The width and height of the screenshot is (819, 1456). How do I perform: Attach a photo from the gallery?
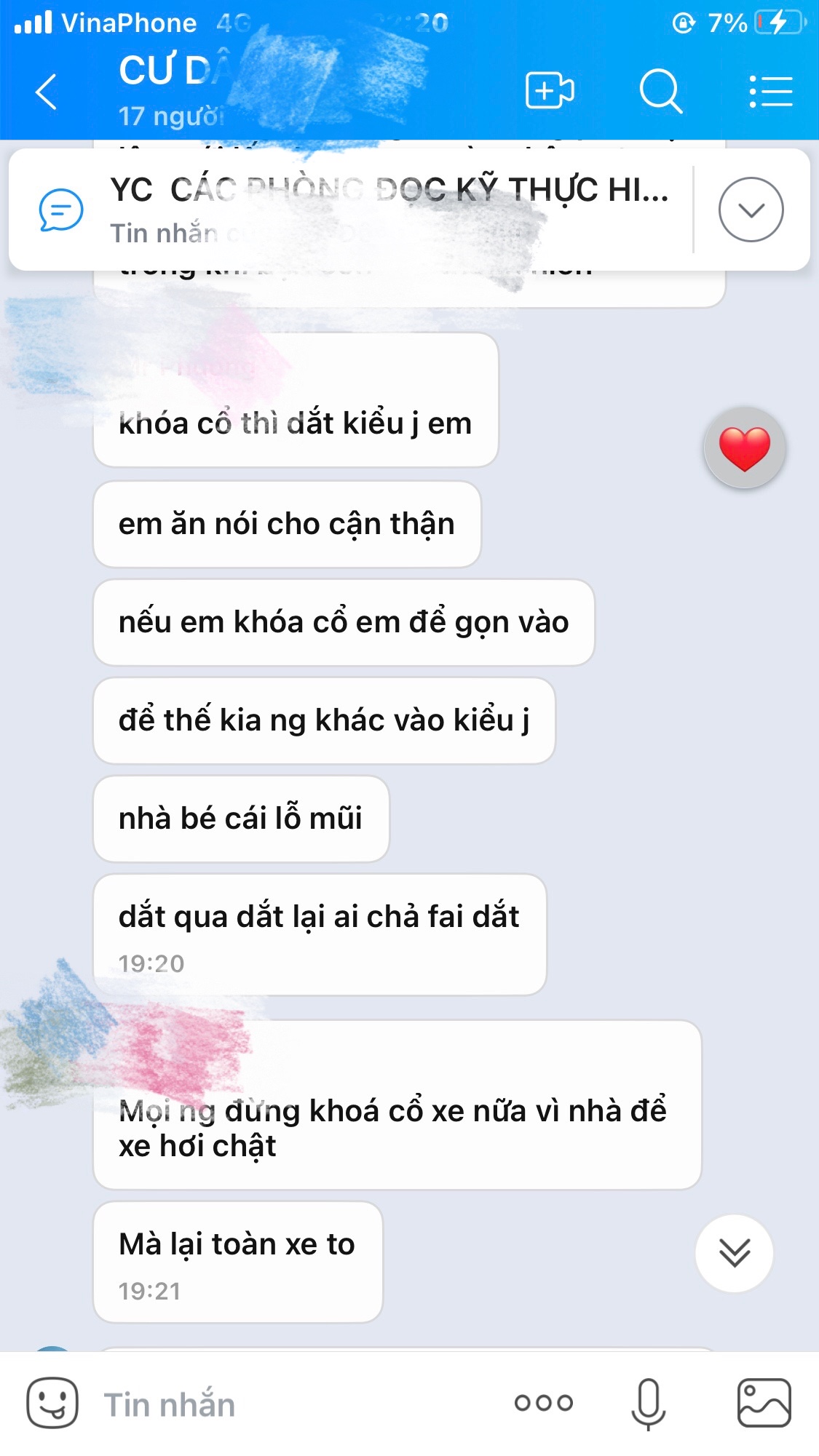click(764, 1402)
